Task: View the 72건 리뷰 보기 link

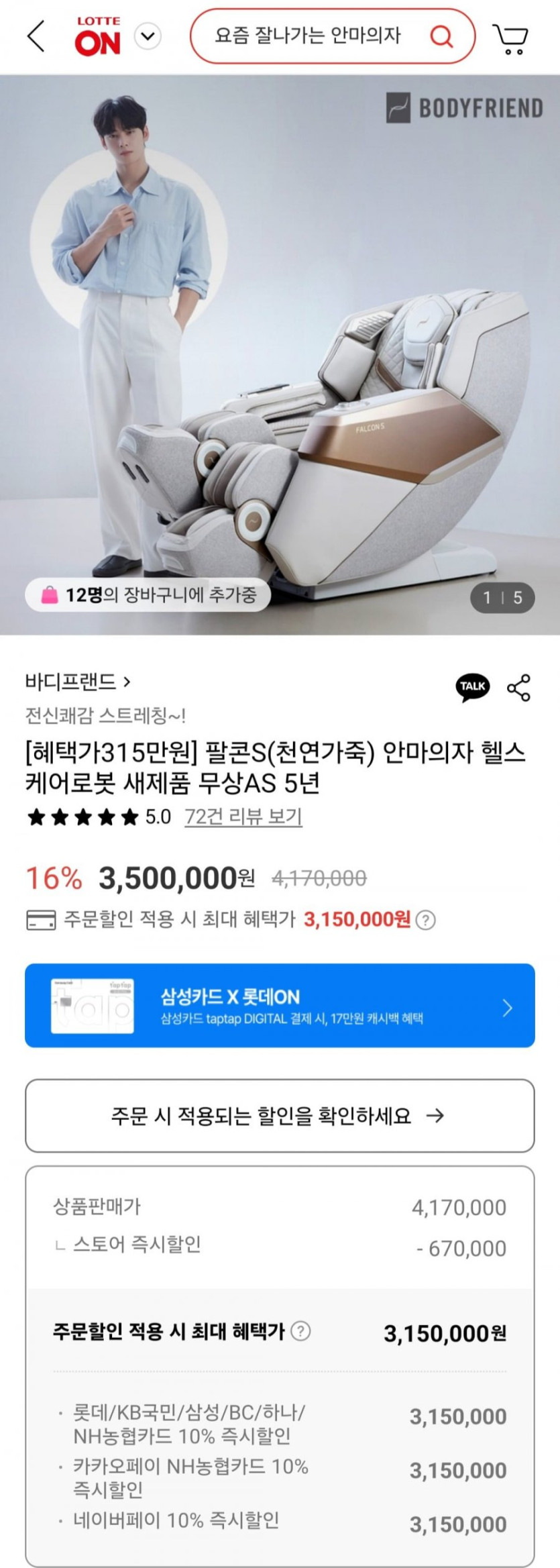Action: [243, 817]
